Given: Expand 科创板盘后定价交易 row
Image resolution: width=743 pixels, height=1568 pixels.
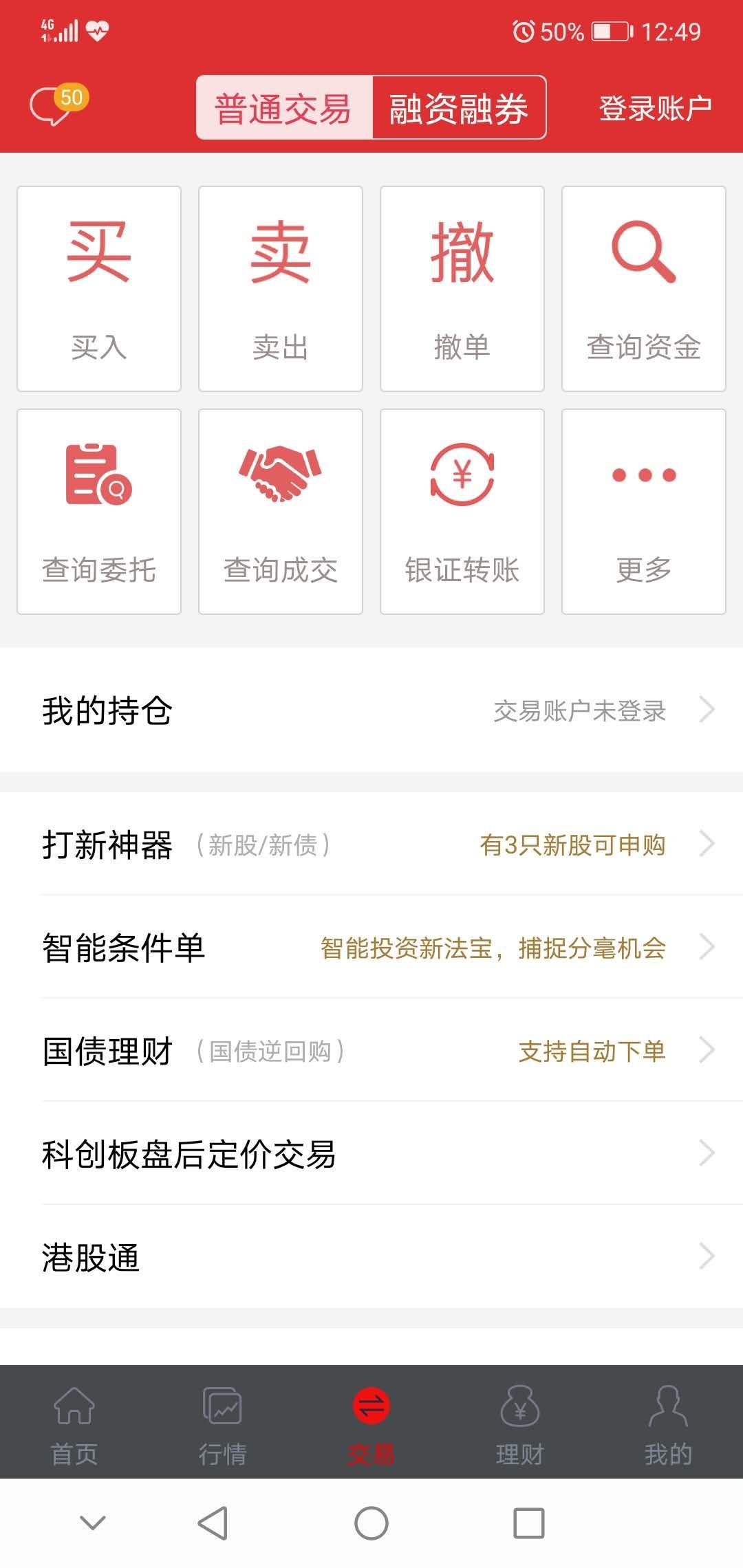Looking at the screenshot, I should (x=371, y=1155).
